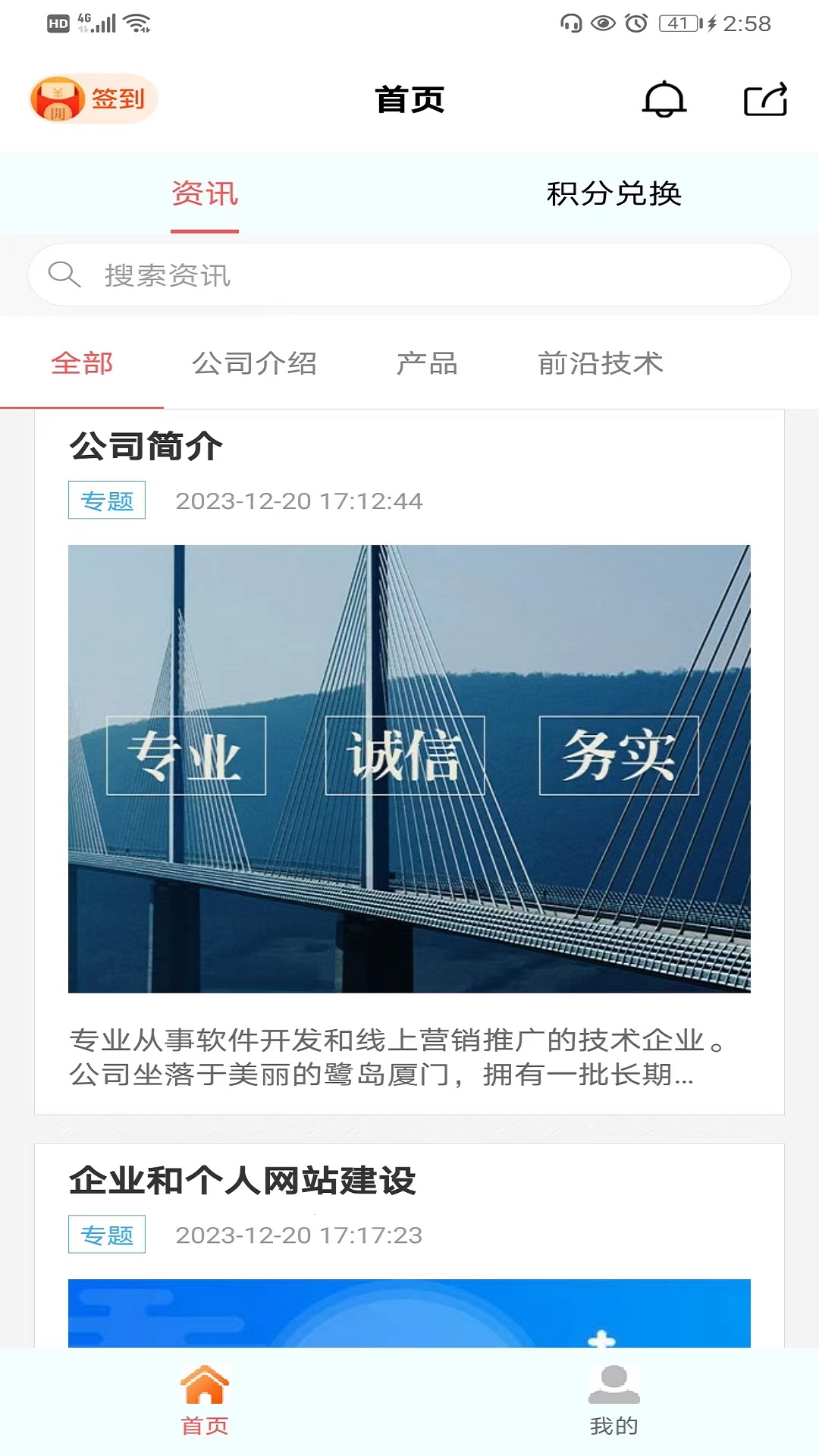The image size is (819, 1456).
Task: Click the magnifier icon in the search bar
Action: click(67, 275)
